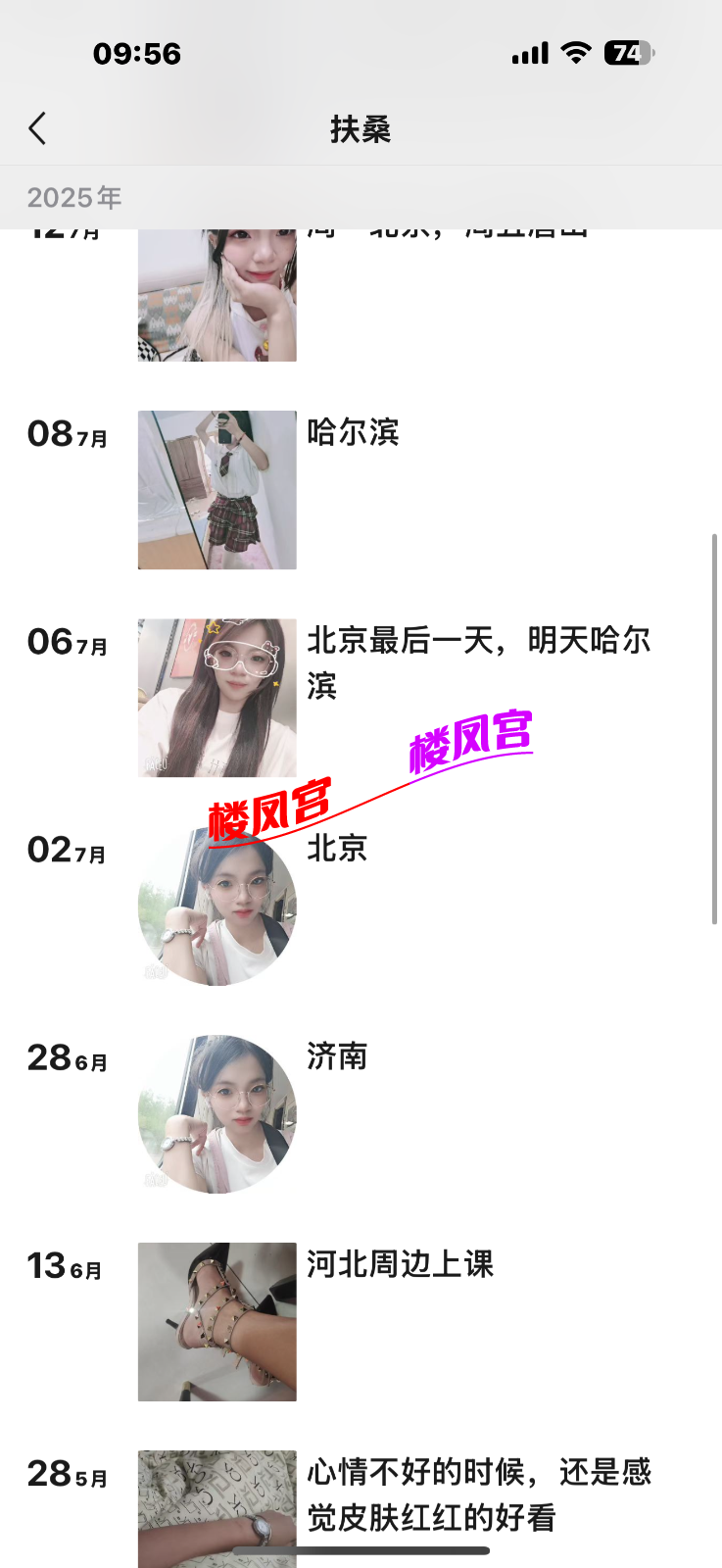Open the partially visible top post photo
The height and width of the screenshot is (1568, 722).
click(217, 296)
